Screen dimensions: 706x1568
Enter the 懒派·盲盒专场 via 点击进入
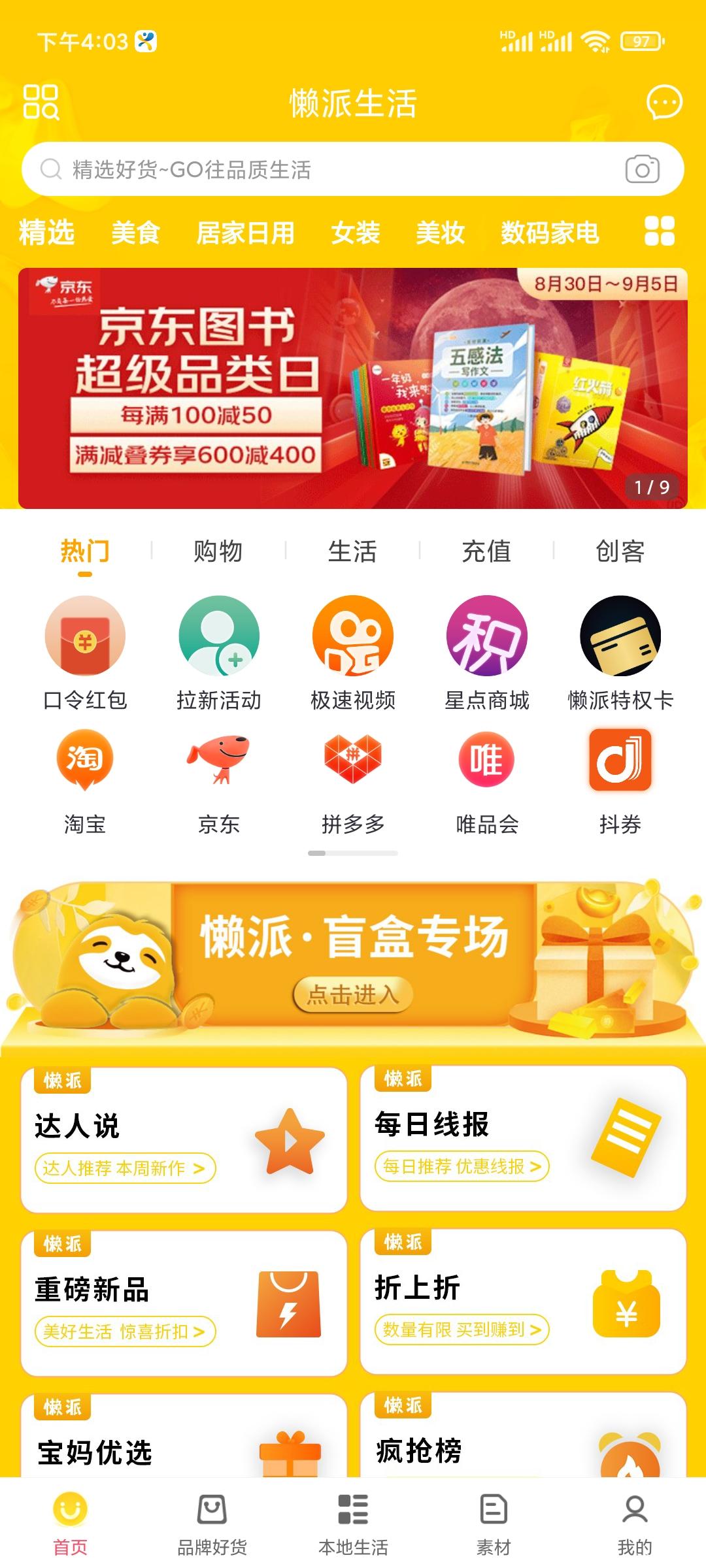[x=352, y=994]
